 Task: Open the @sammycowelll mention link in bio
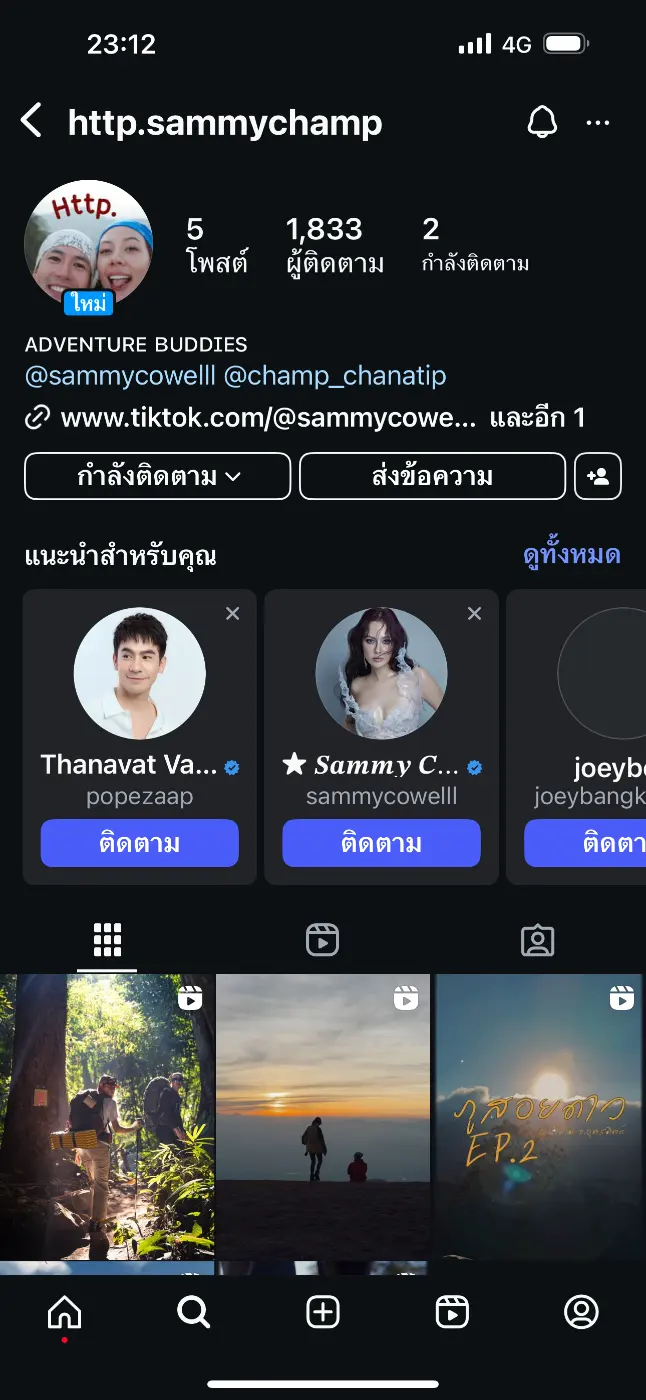point(121,376)
